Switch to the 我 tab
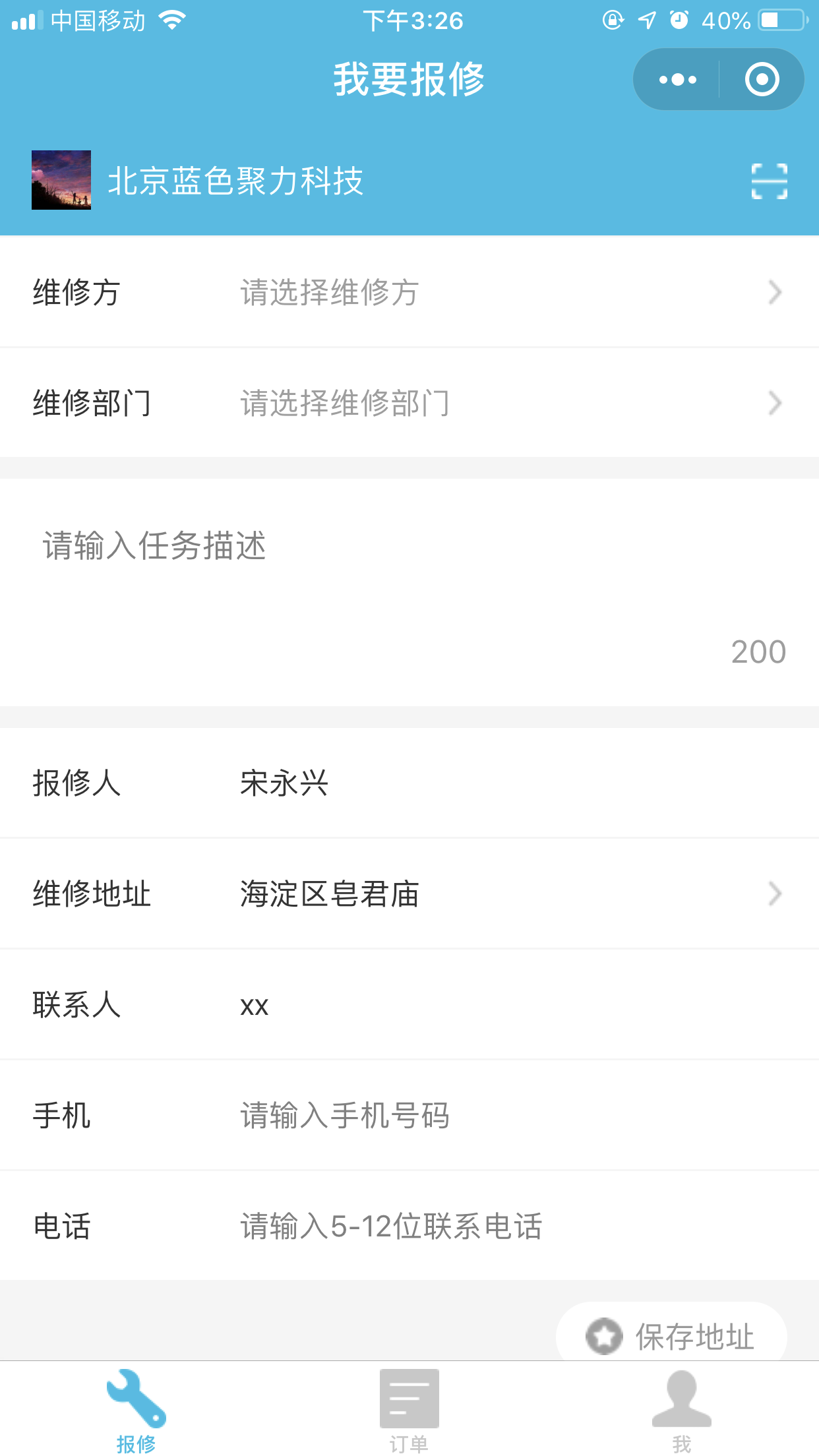This screenshot has width=819, height=1456. pos(681,1410)
